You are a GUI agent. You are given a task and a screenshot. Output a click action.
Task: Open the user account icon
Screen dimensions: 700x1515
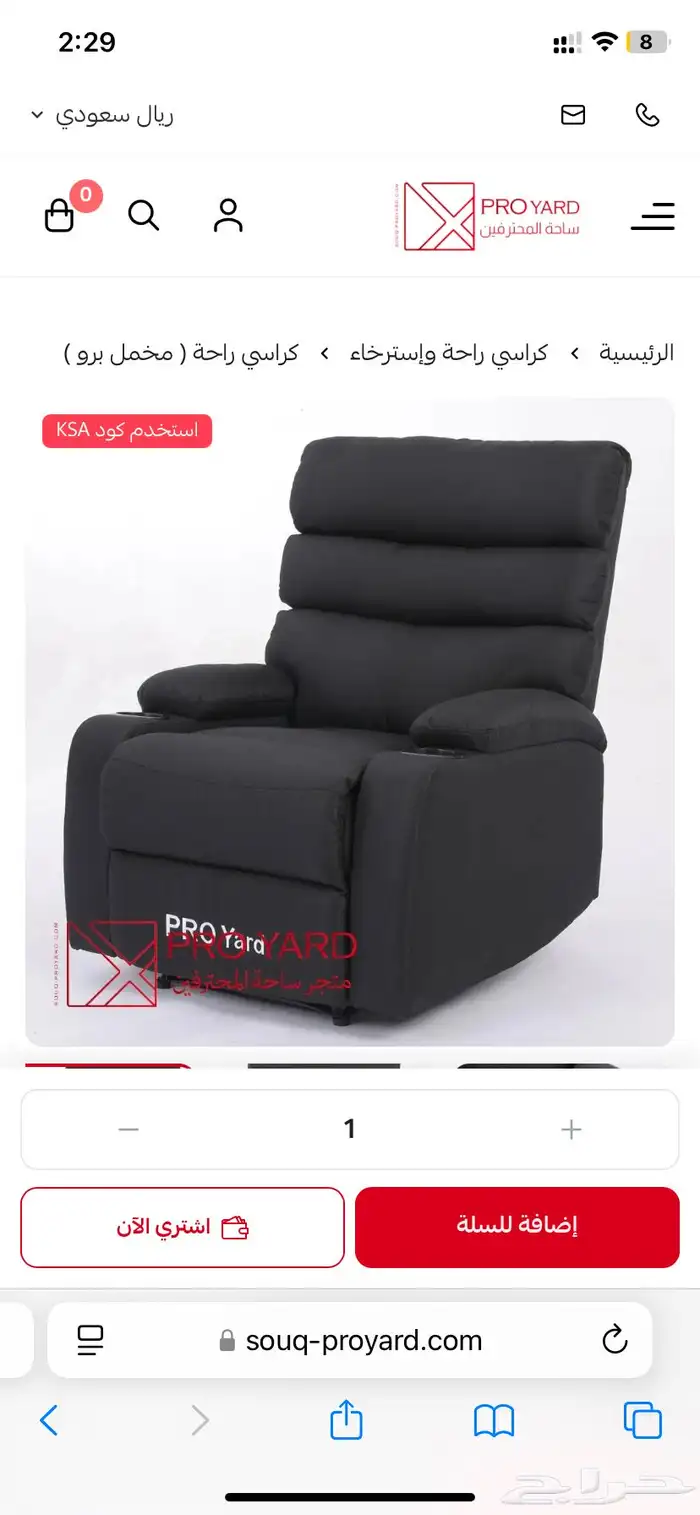point(228,215)
